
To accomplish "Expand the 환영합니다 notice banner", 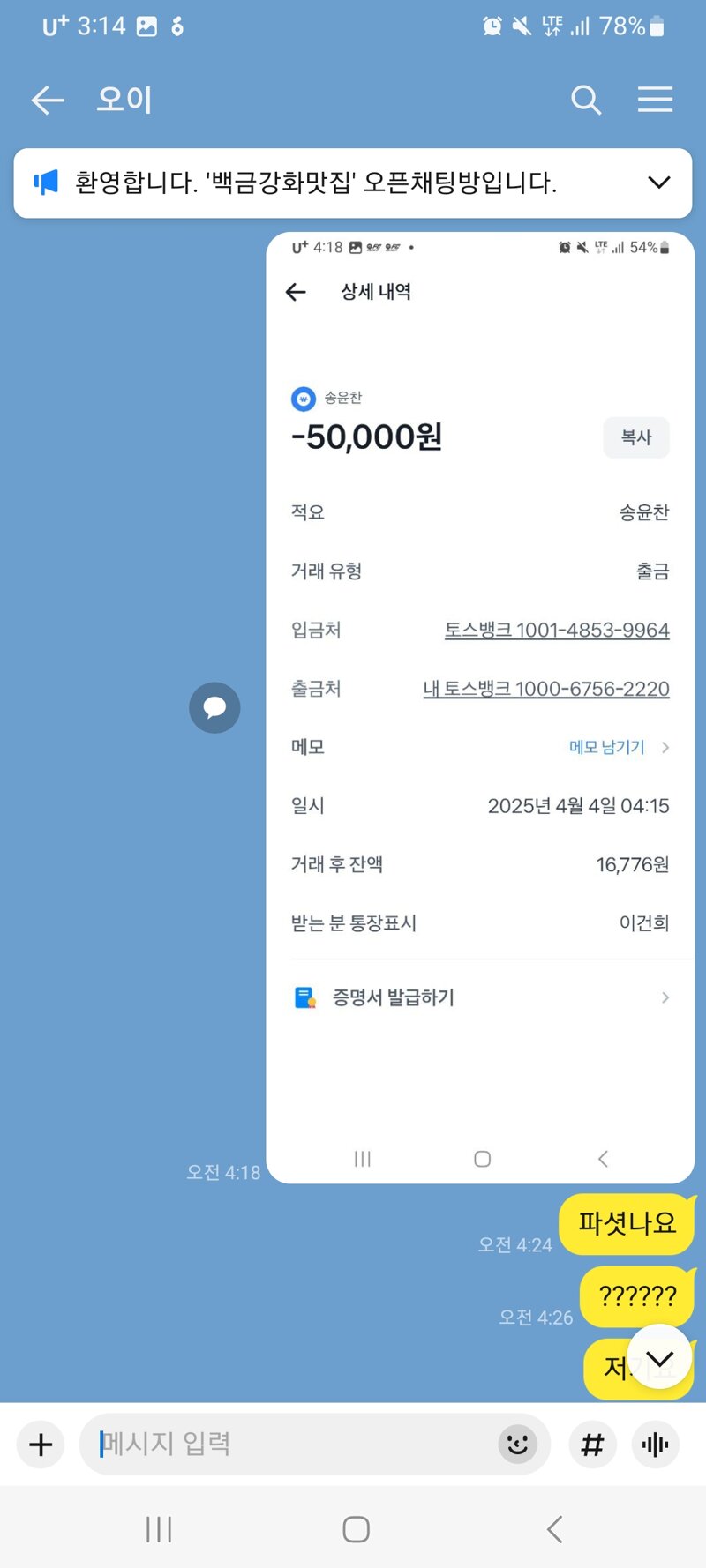I will [658, 183].
